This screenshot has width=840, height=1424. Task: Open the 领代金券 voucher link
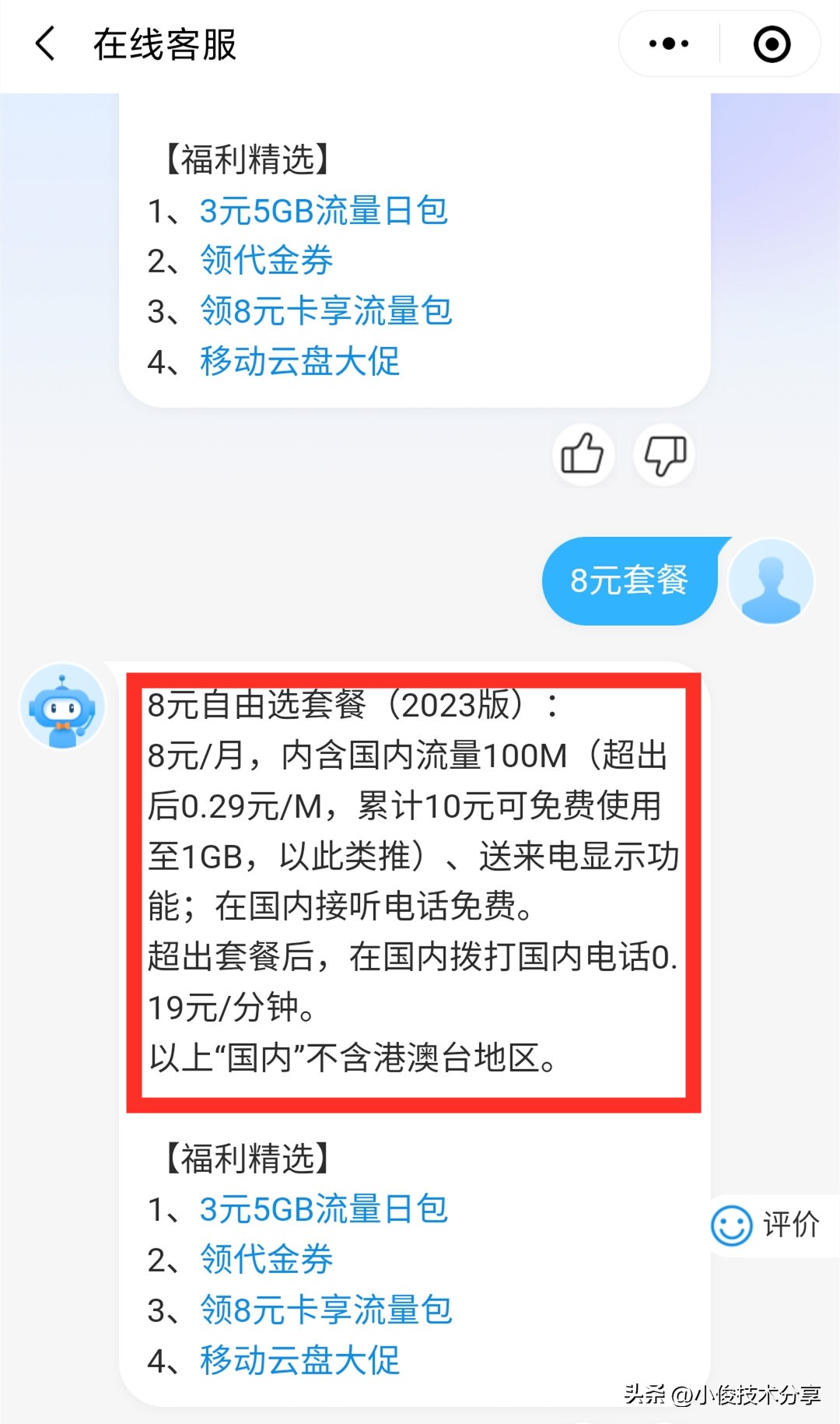(264, 261)
